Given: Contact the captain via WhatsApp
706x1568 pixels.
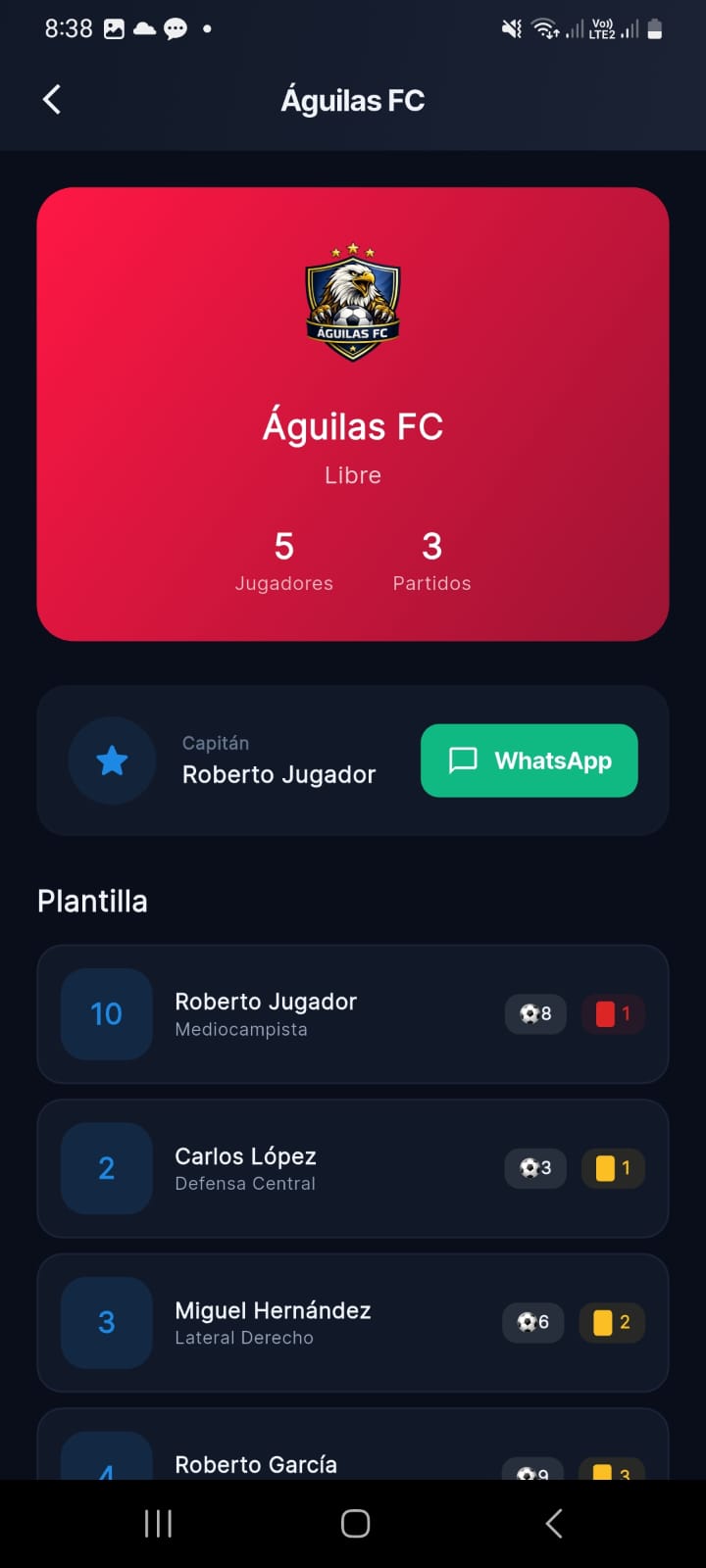Looking at the screenshot, I should [x=529, y=760].
